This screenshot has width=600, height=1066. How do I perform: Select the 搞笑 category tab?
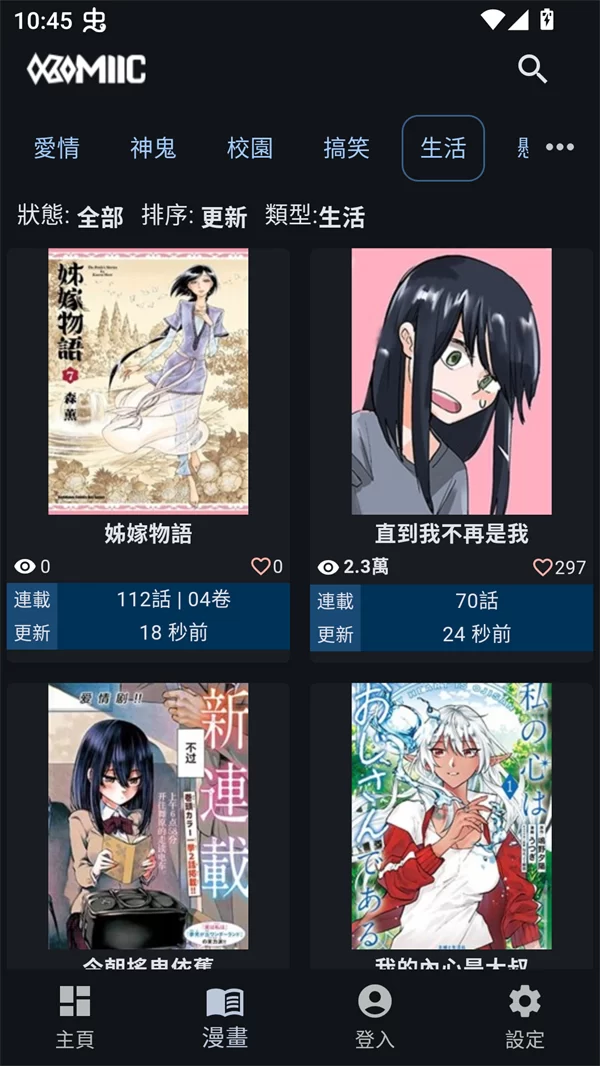point(347,148)
